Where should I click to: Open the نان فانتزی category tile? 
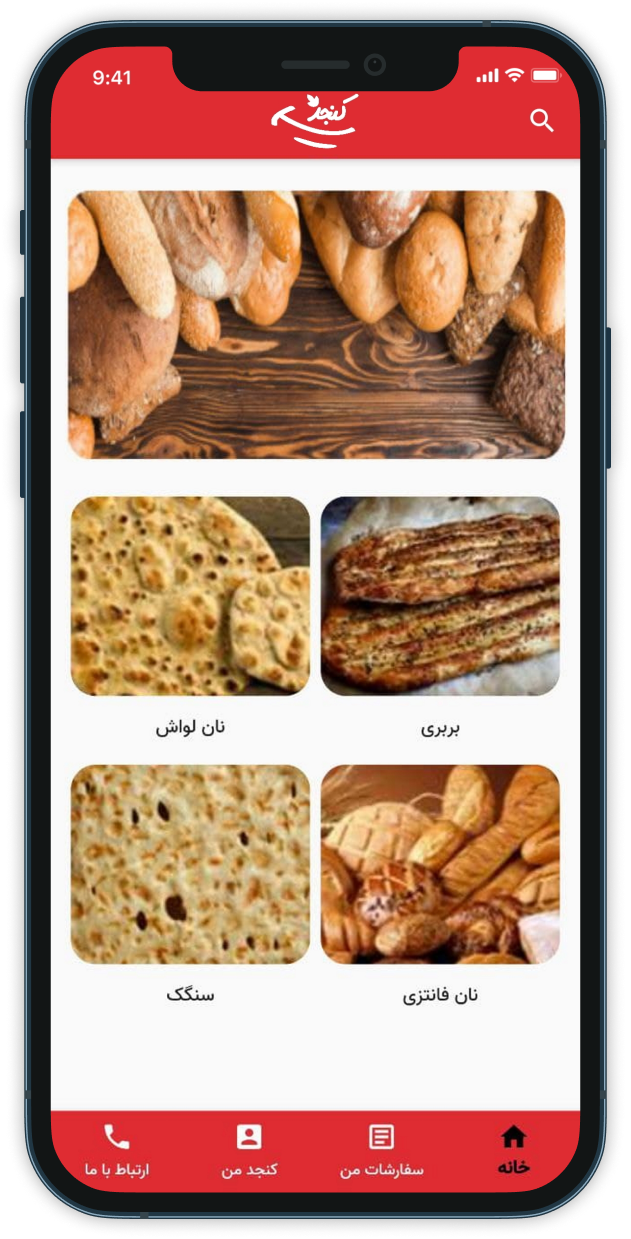(440, 864)
